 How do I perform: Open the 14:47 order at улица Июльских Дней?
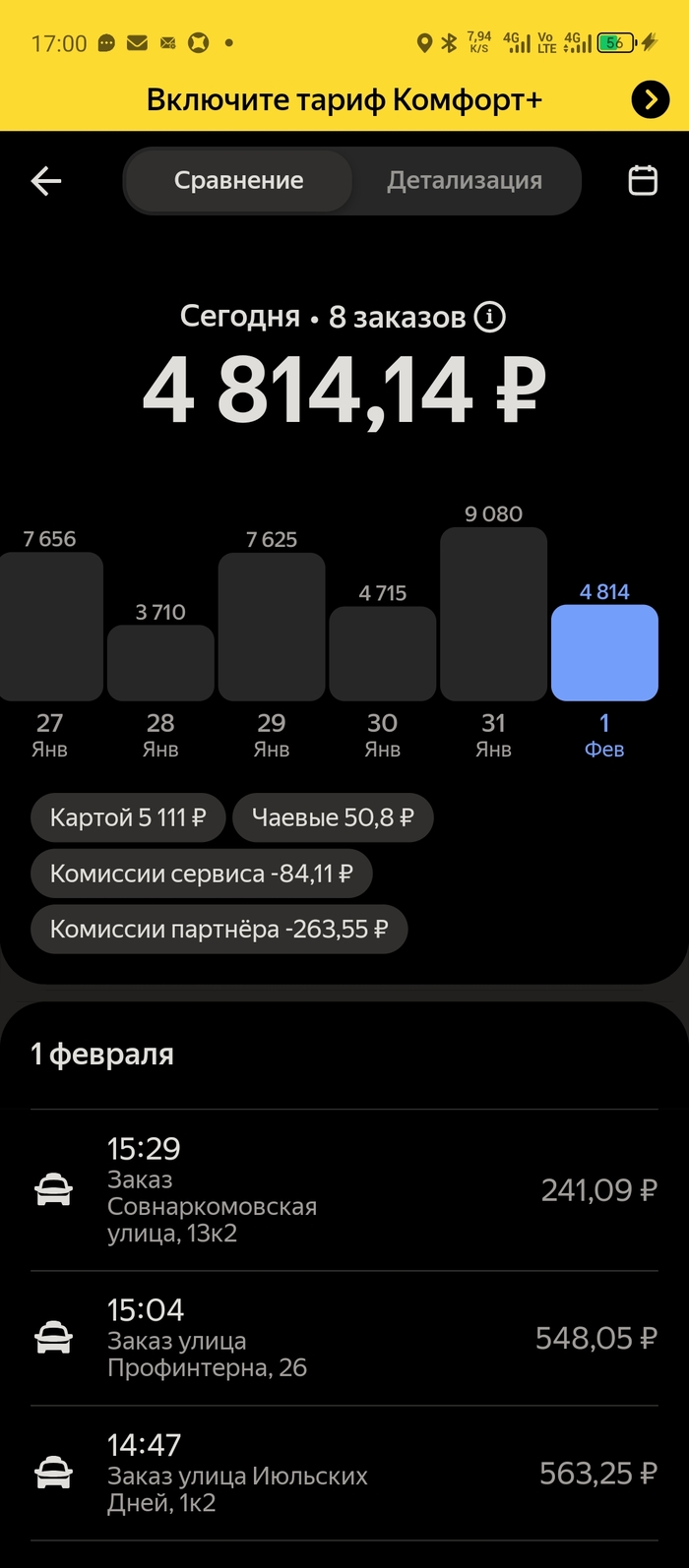[344, 1474]
